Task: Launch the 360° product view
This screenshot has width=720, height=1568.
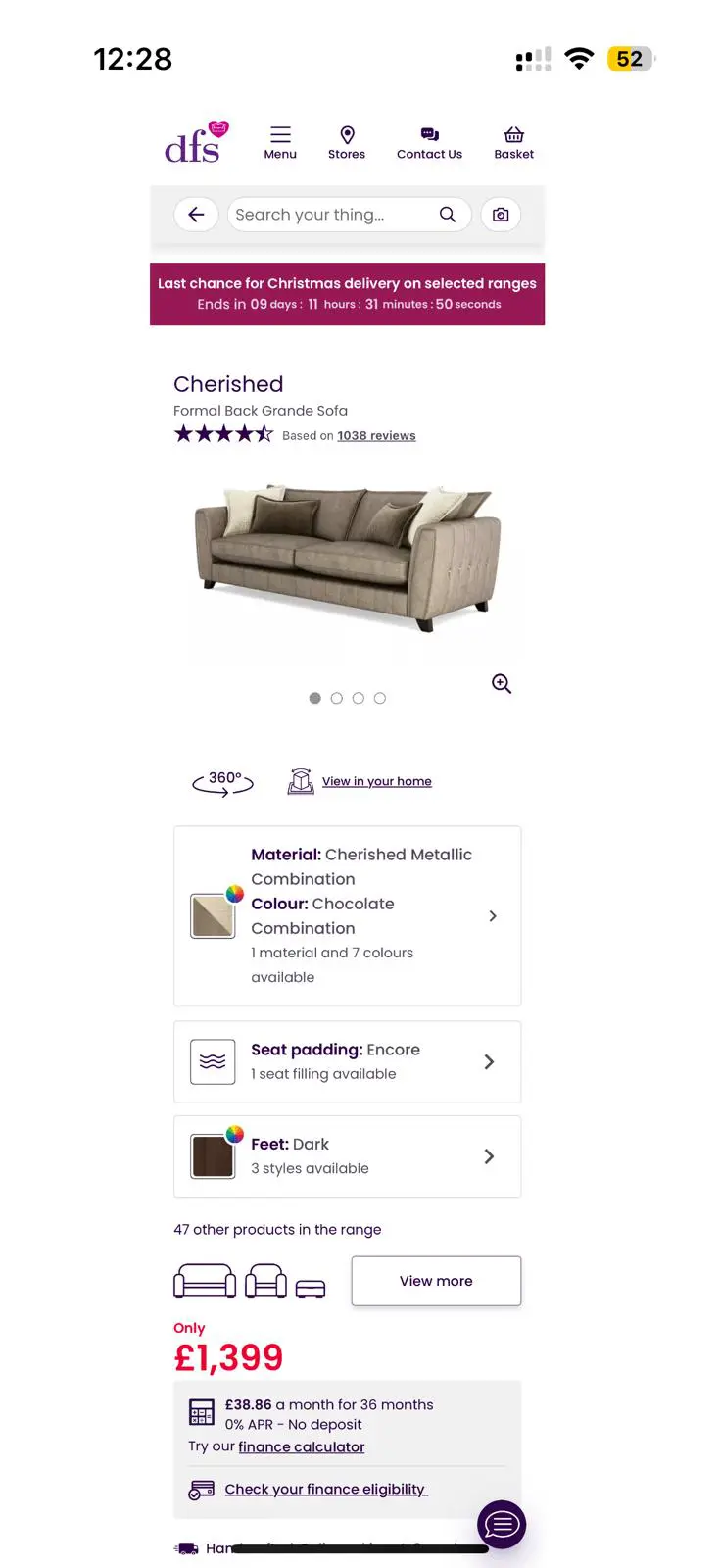Action: pos(223,782)
